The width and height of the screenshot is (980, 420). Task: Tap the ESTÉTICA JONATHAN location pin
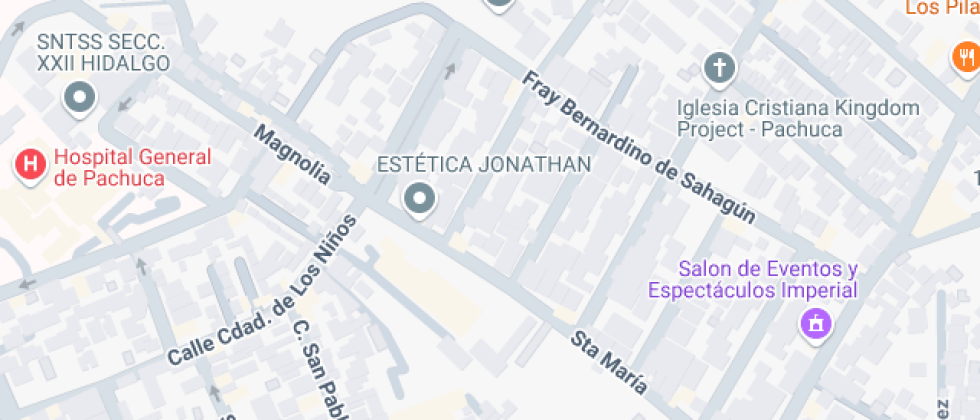click(x=419, y=199)
